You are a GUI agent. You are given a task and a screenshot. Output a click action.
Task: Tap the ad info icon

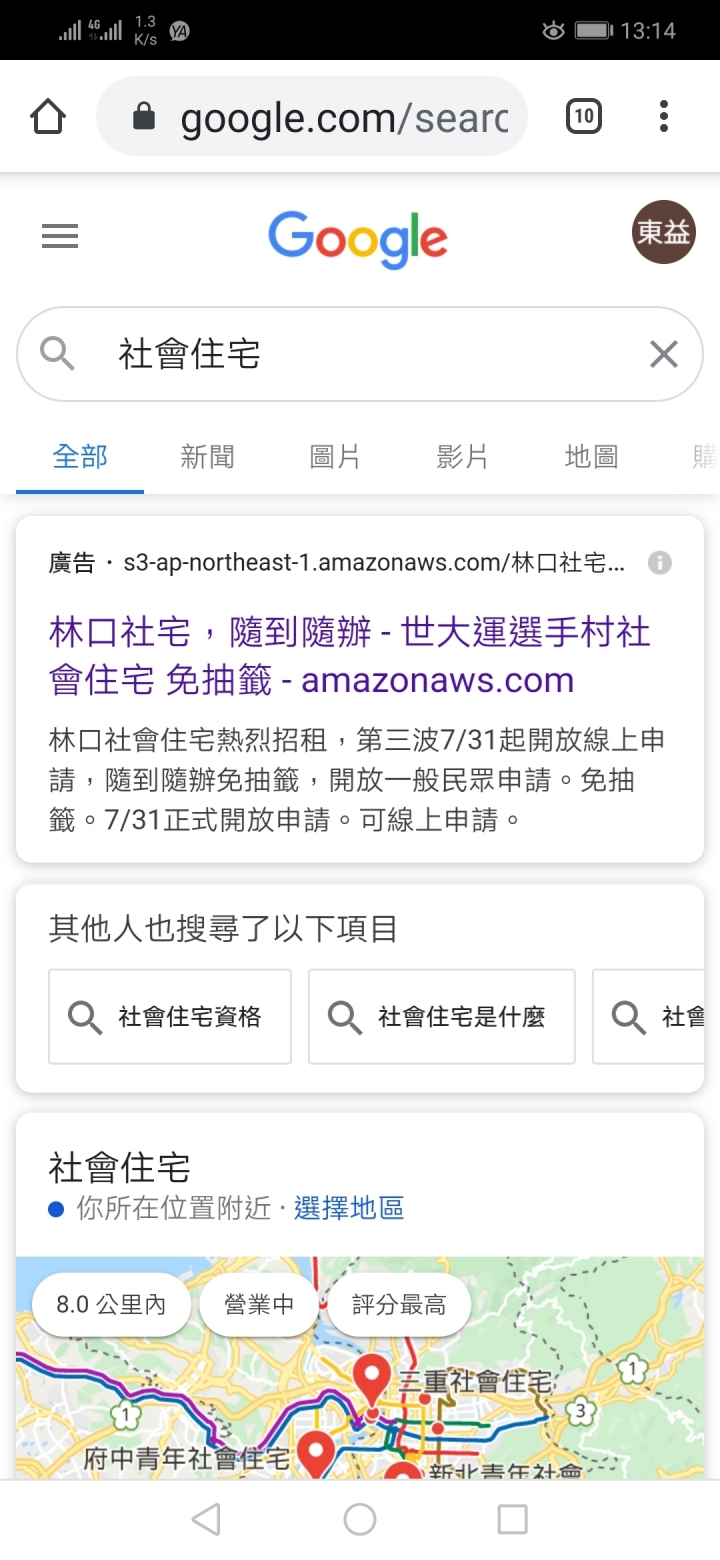coord(660,563)
